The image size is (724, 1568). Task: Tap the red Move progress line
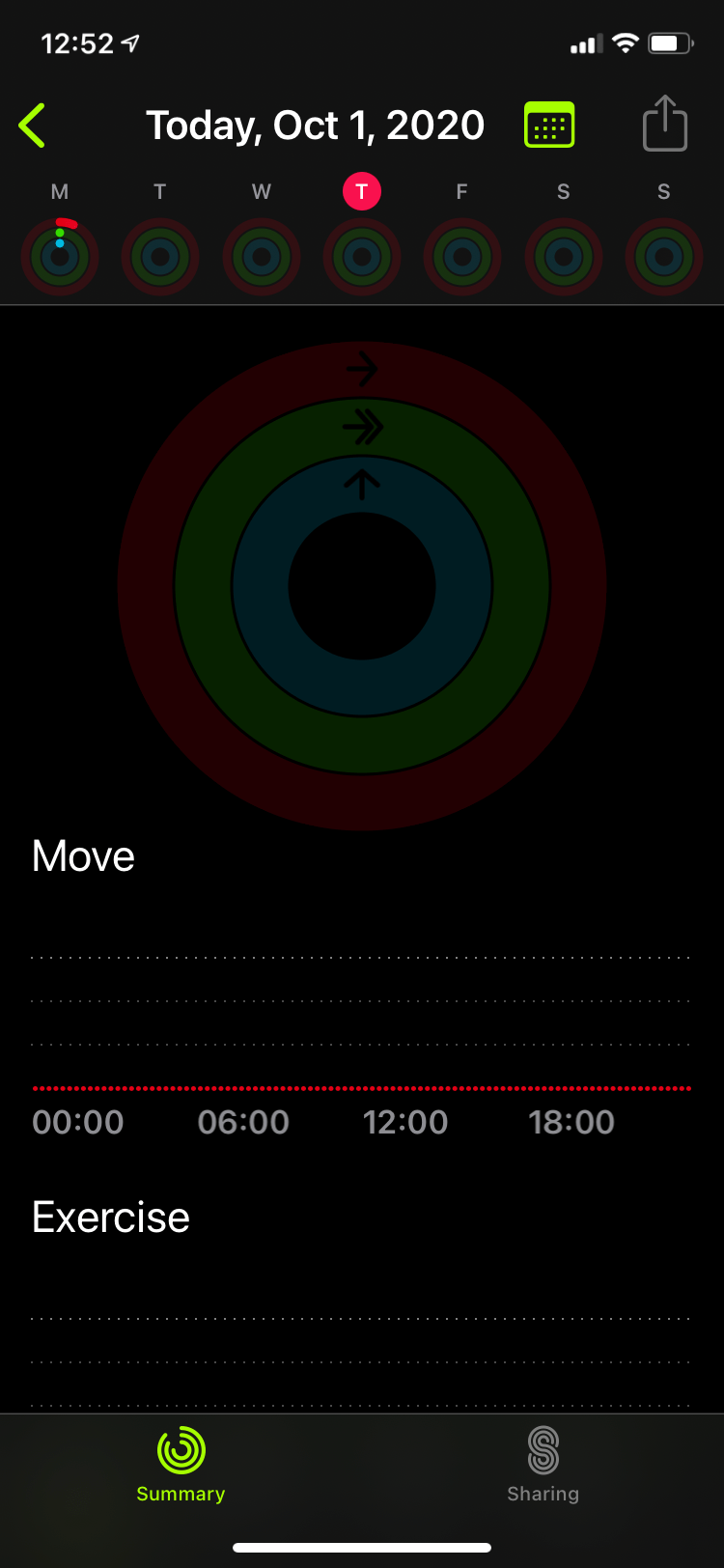362,1087
